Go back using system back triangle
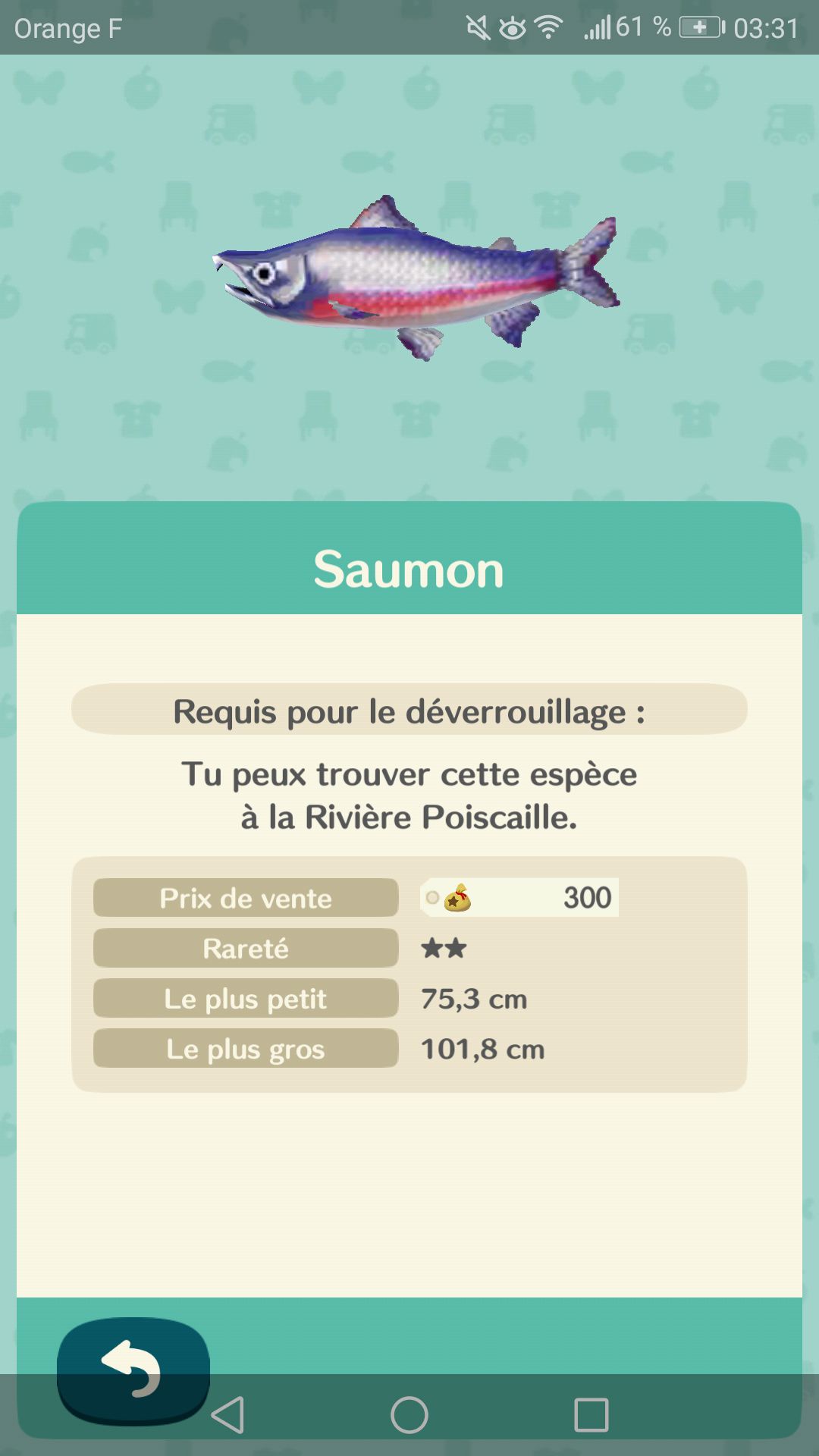This screenshot has width=819, height=1456. pos(227,1414)
